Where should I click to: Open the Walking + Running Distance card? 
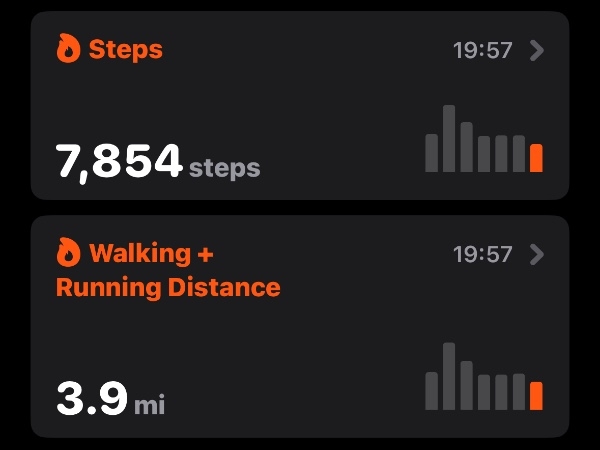click(300, 325)
